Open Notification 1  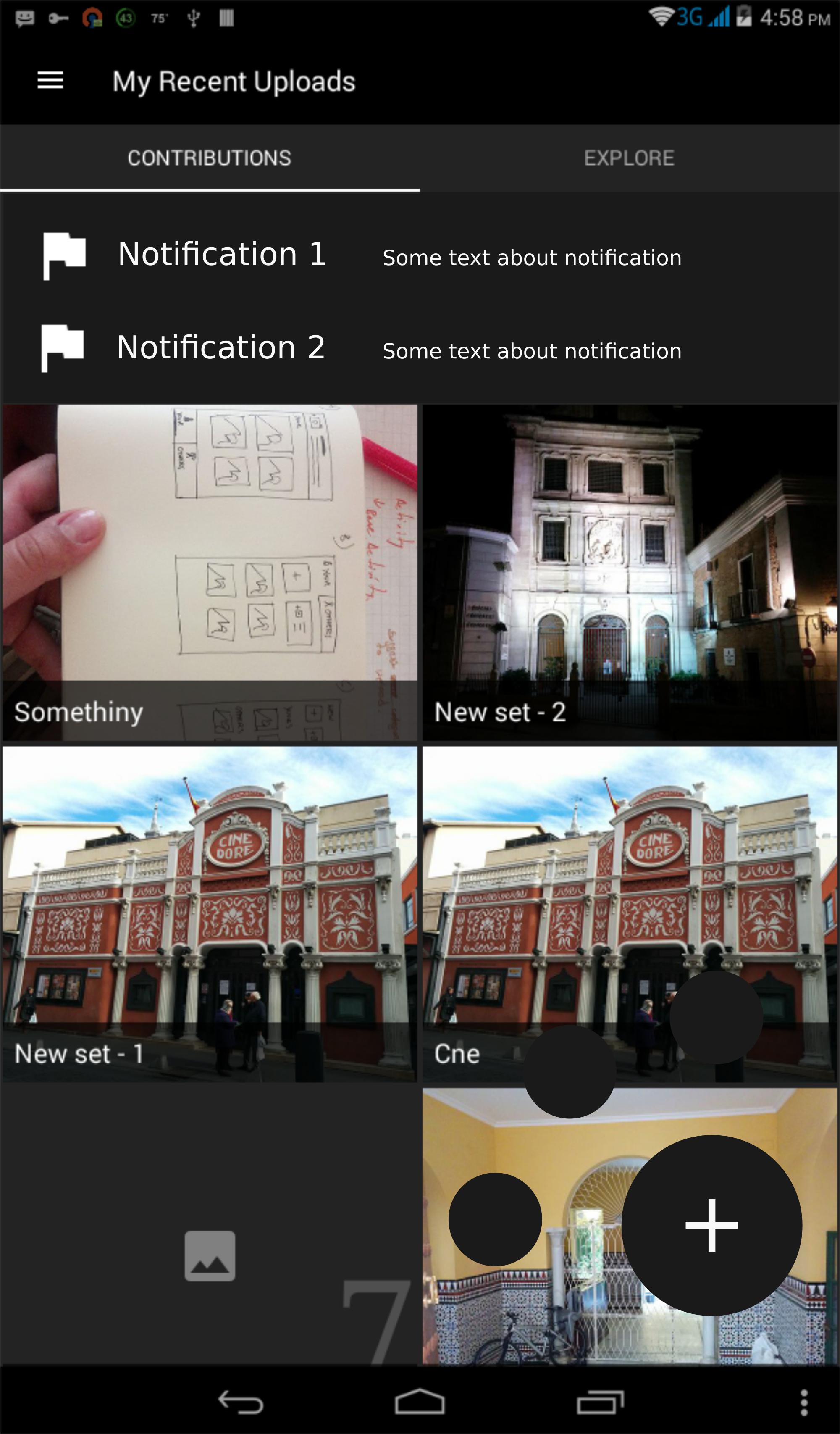point(362,255)
